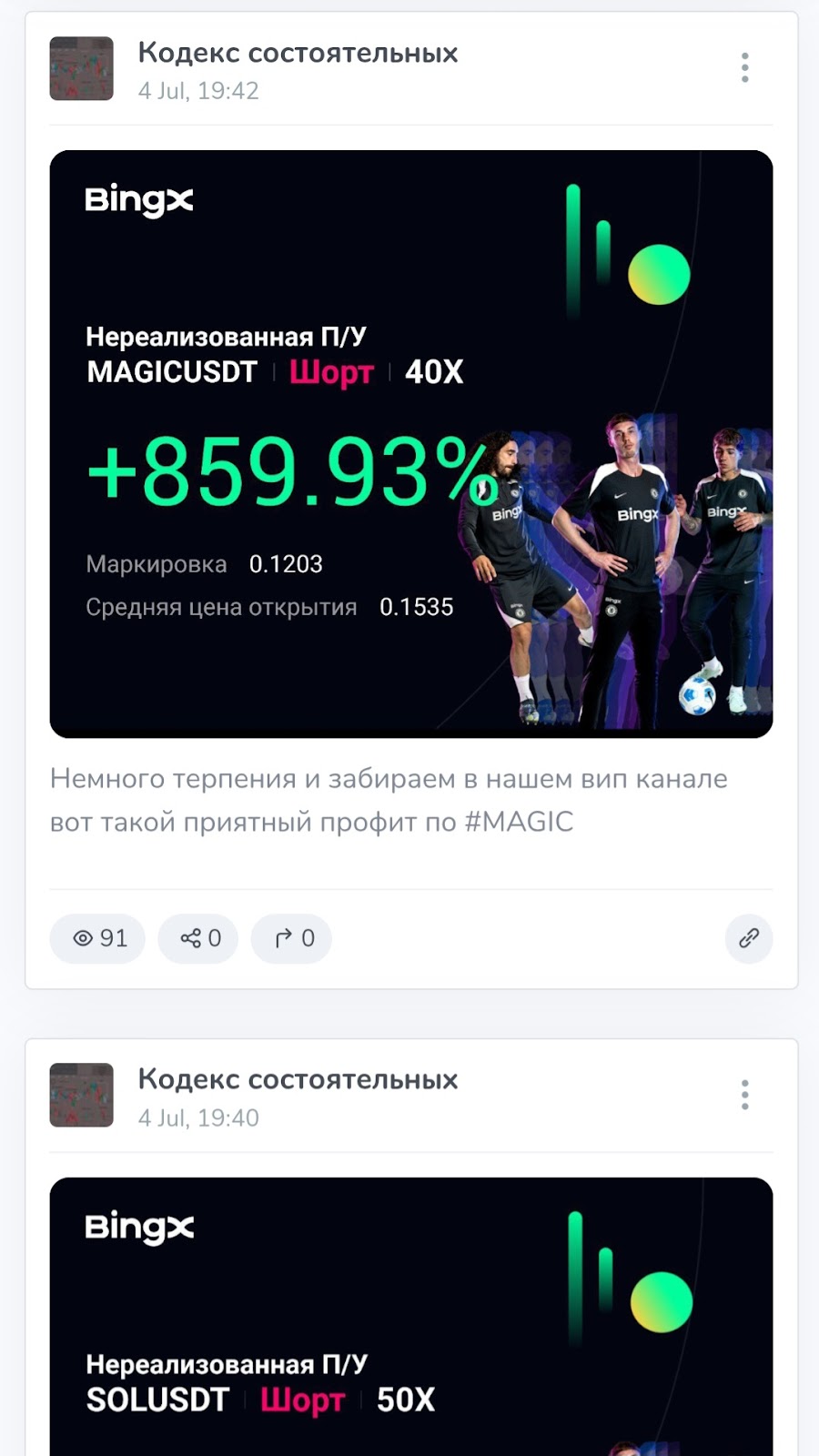Click the avatar on the second post
The width and height of the screenshot is (819, 1456).
[x=81, y=1097]
